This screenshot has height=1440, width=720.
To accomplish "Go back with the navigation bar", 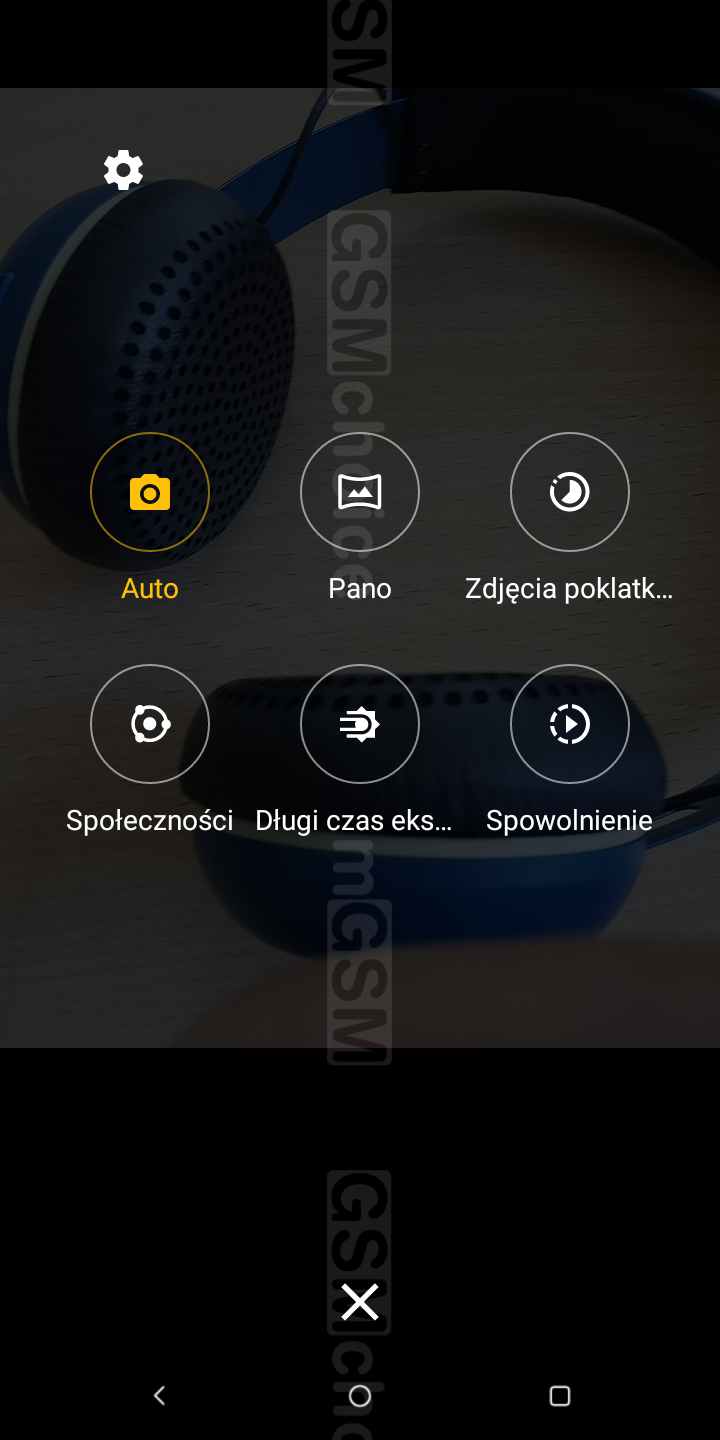I will [x=159, y=1395].
